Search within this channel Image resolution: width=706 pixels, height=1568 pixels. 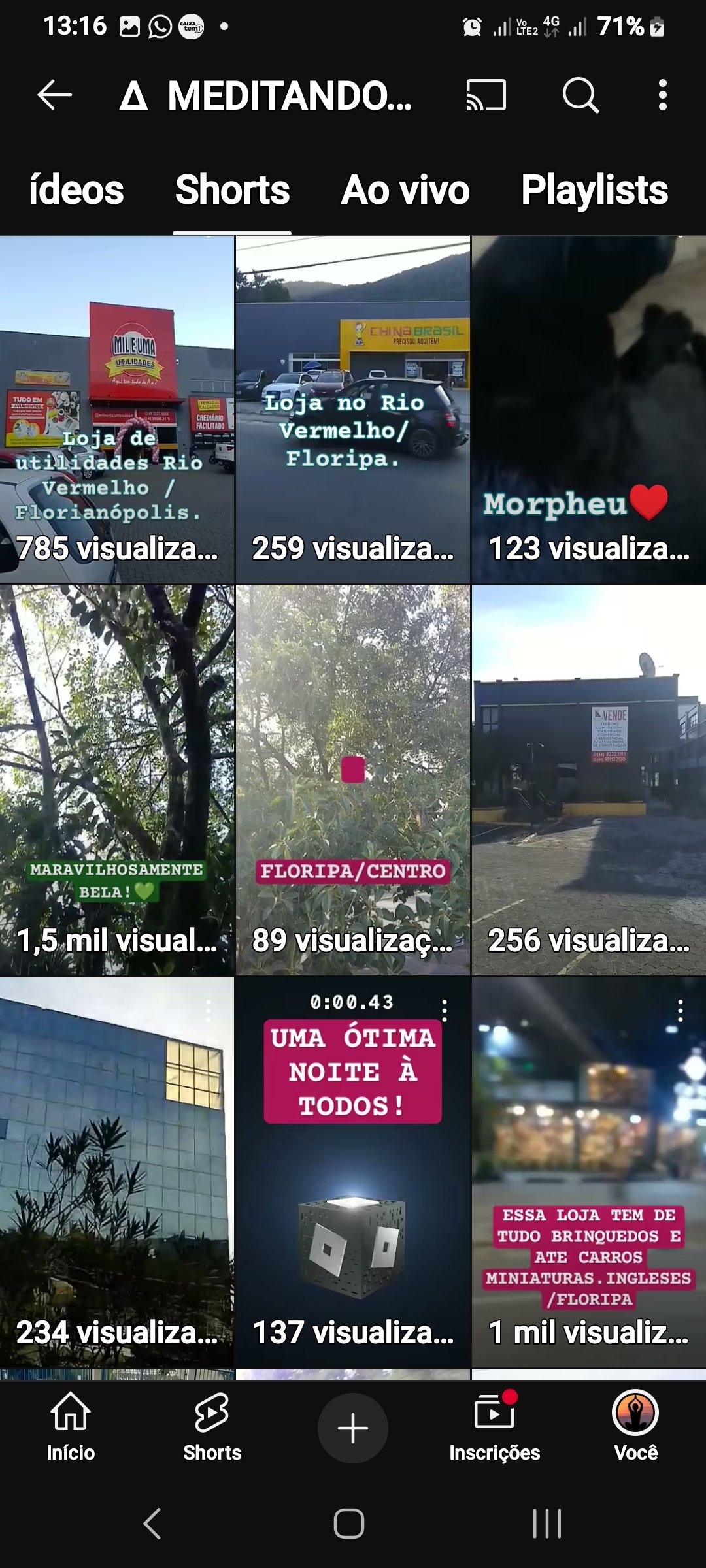580,95
